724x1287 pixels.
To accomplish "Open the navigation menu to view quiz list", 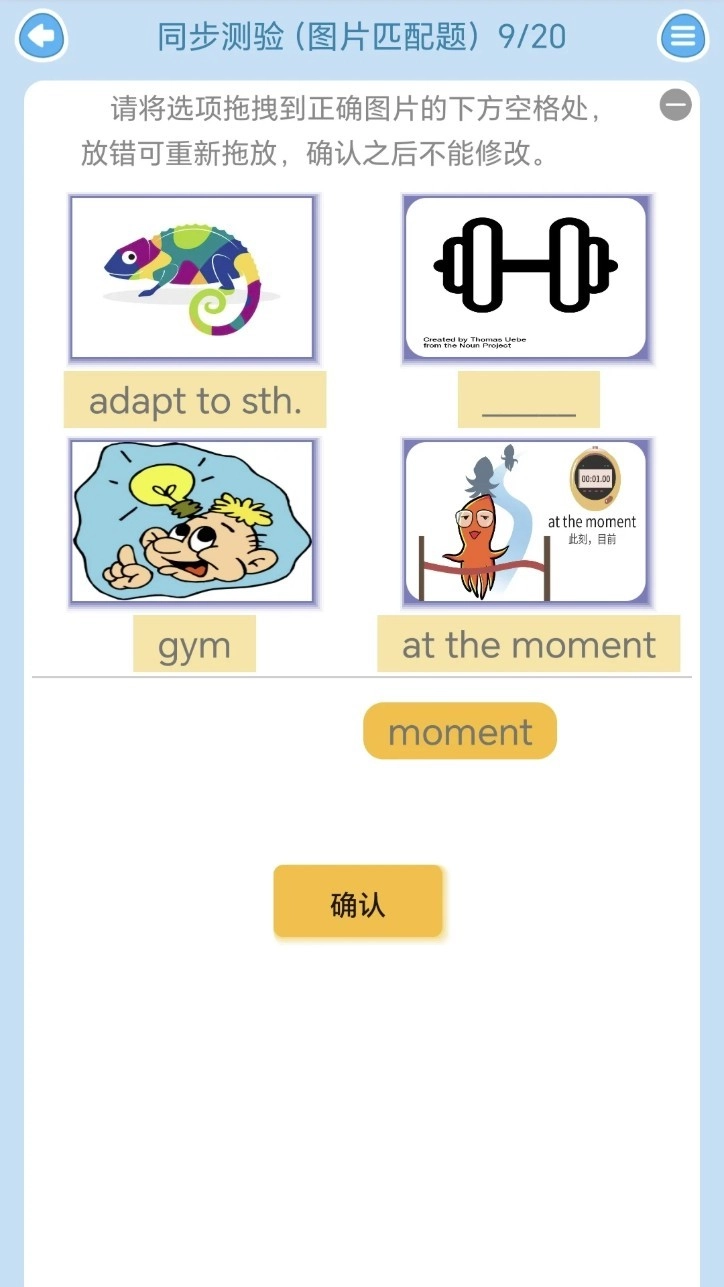I will pos(682,35).
